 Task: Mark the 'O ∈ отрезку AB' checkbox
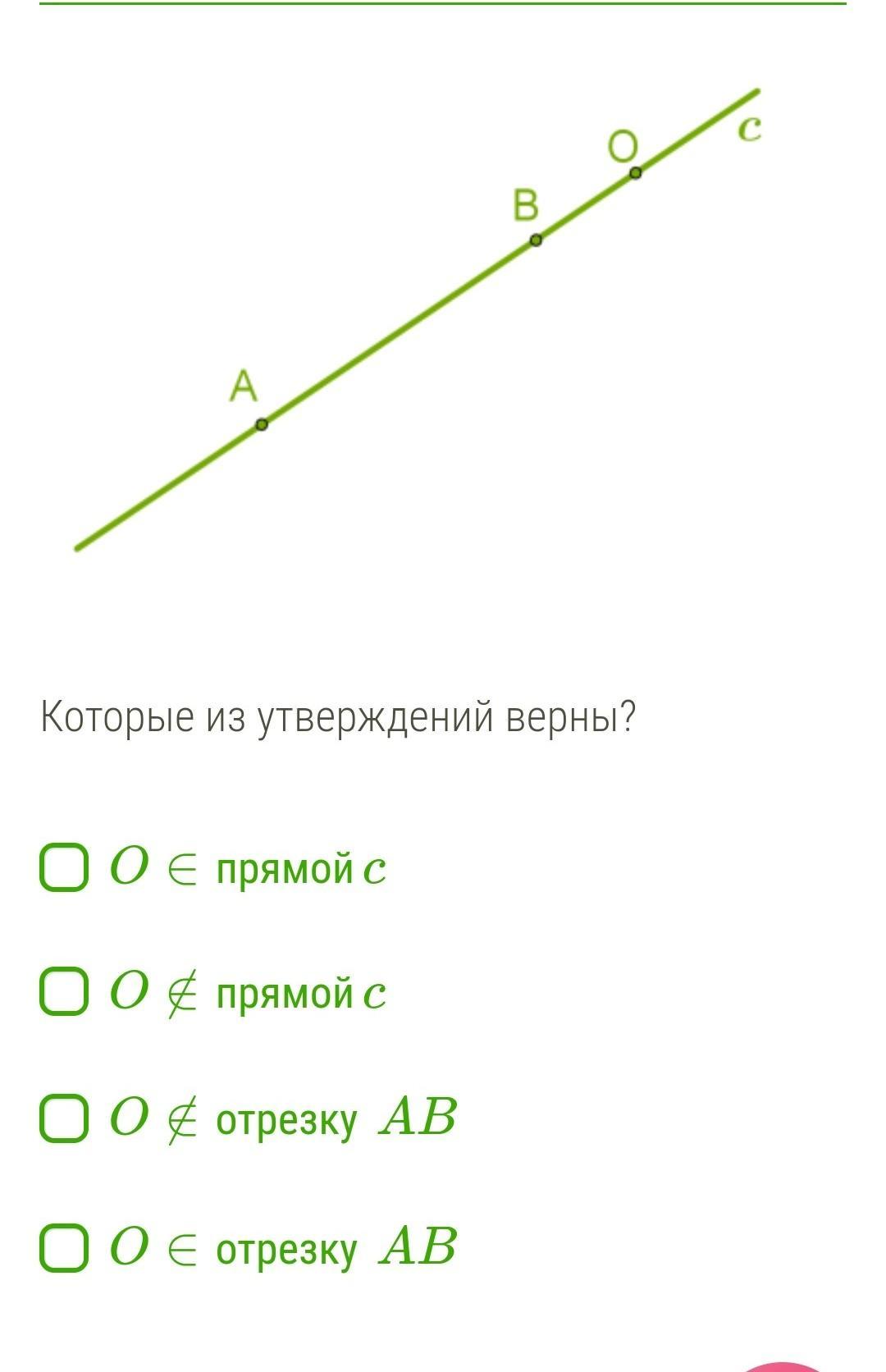[64, 1247]
